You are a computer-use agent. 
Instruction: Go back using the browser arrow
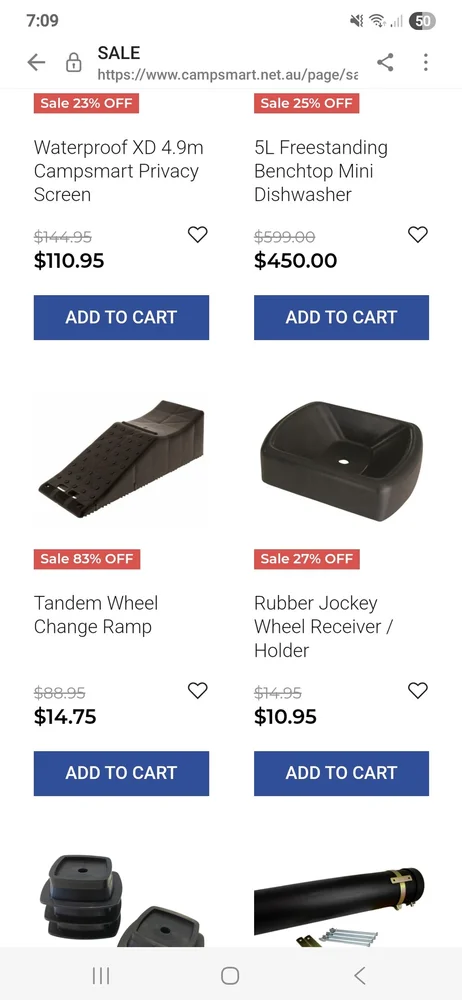click(x=36, y=62)
